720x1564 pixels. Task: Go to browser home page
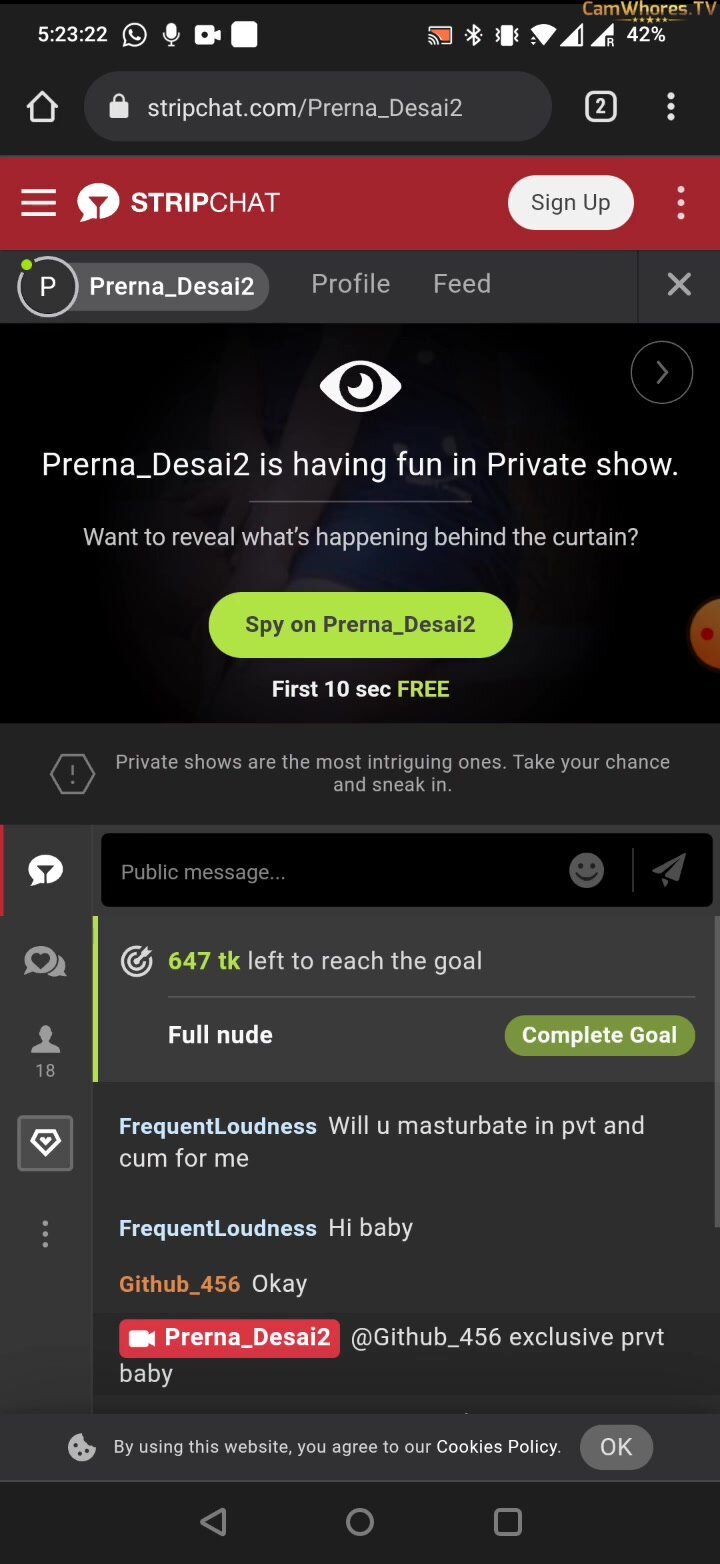[x=42, y=107]
